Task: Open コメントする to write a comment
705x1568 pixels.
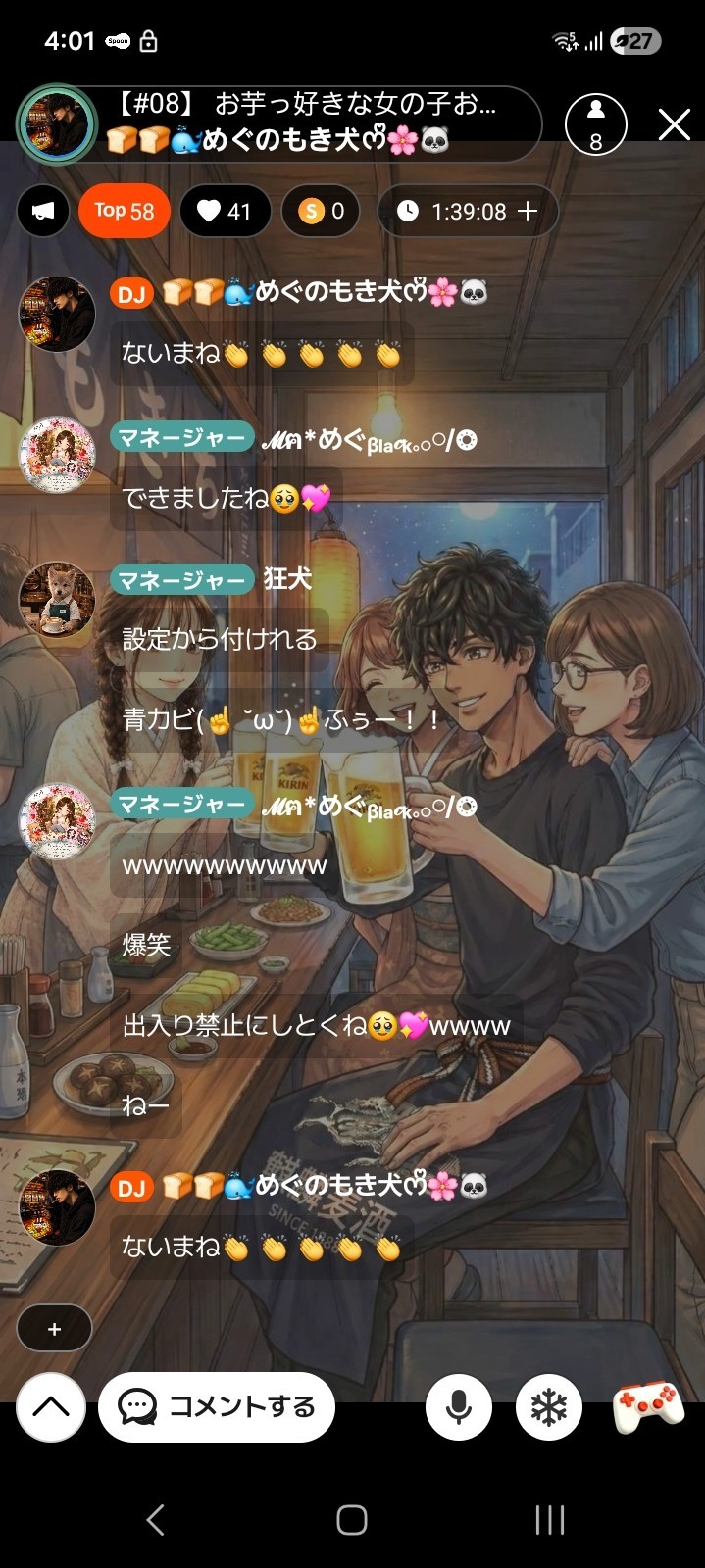Action: [217, 1407]
